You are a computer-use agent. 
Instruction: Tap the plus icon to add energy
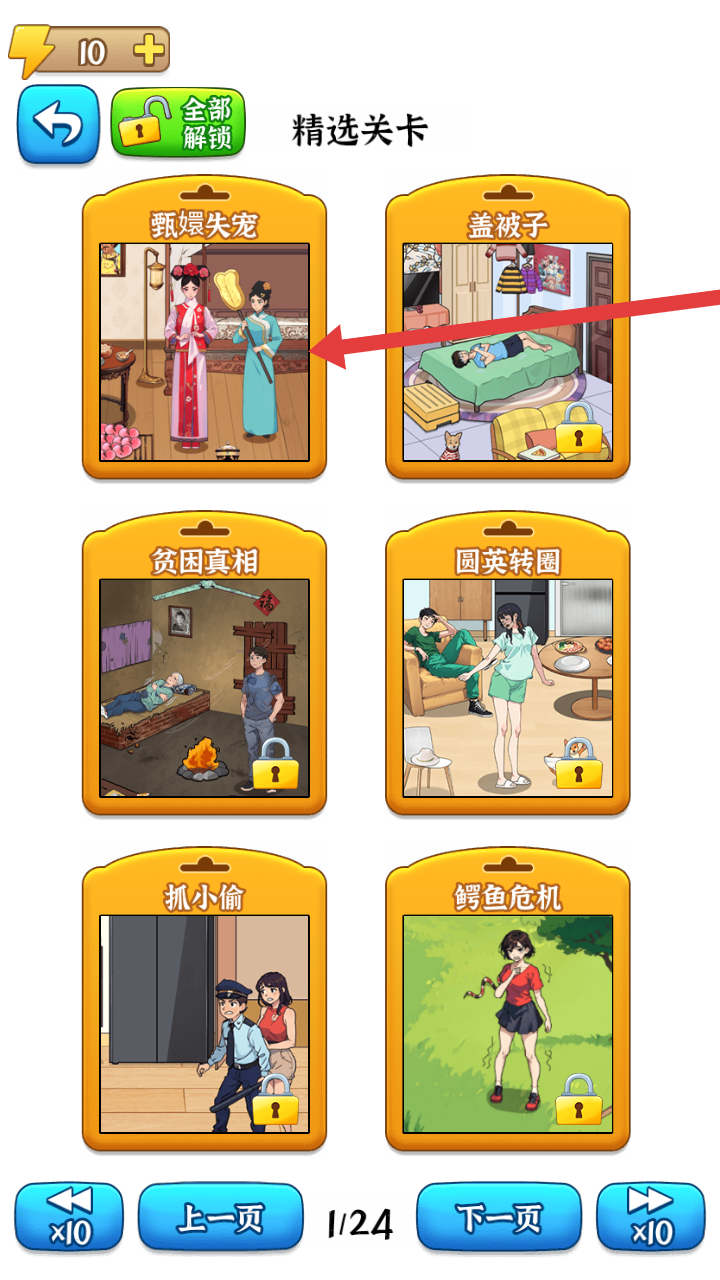(148, 50)
